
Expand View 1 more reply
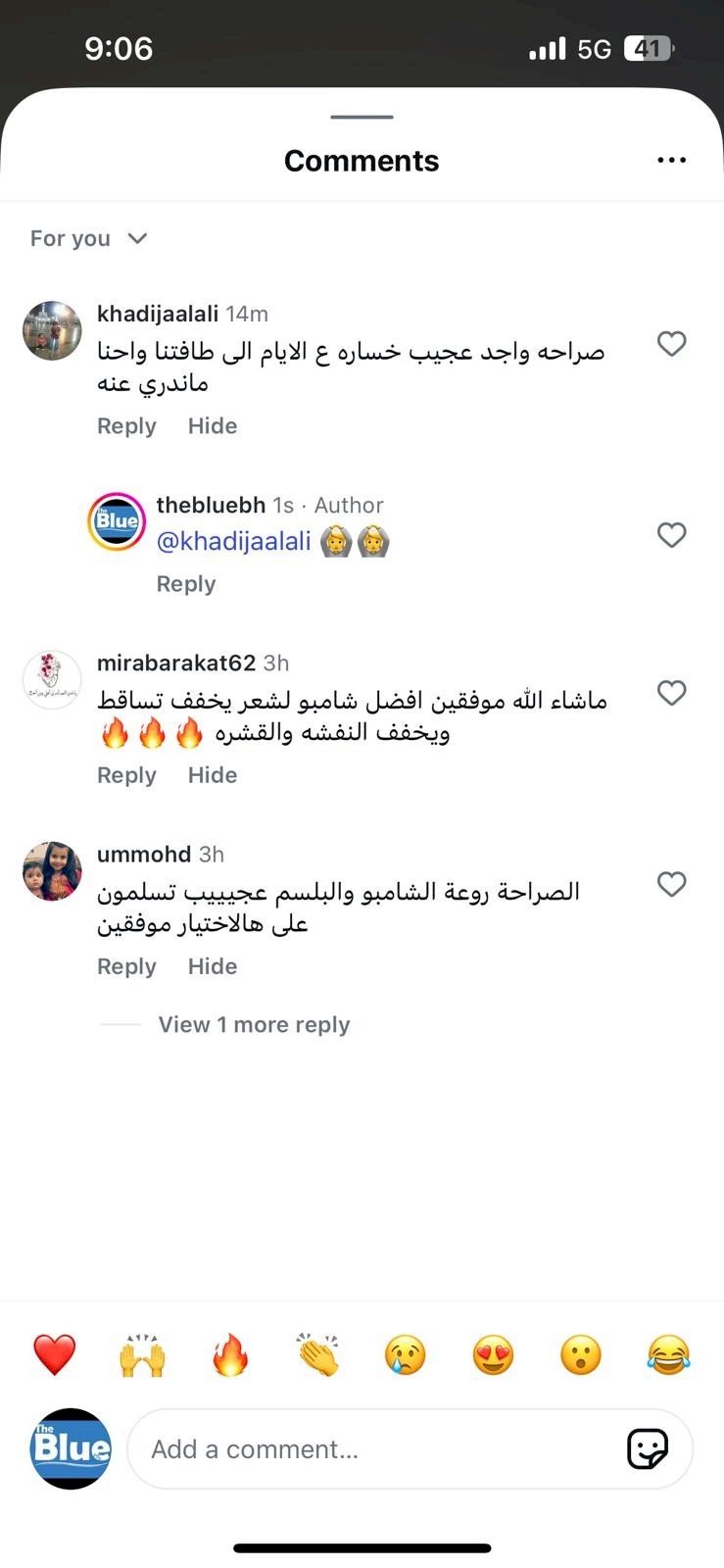click(x=254, y=1024)
